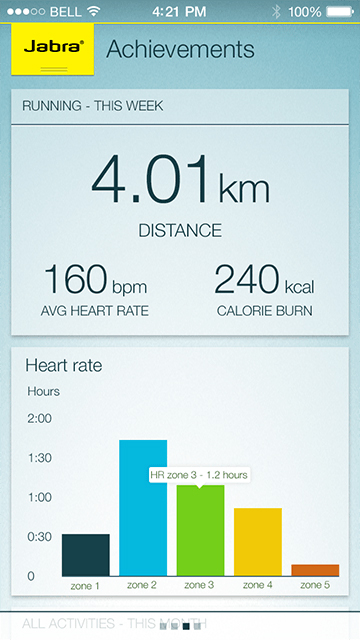This screenshot has width=360, height=640.
Task: Tap the page indicator dots
Action: [x=180, y=626]
